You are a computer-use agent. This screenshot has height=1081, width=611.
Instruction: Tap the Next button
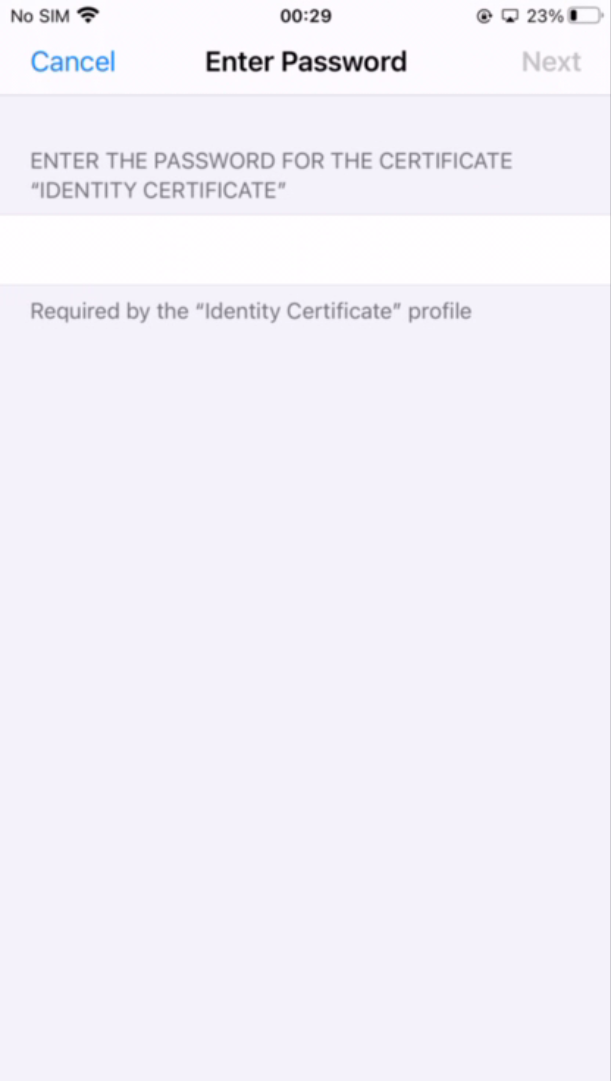click(x=551, y=62)
